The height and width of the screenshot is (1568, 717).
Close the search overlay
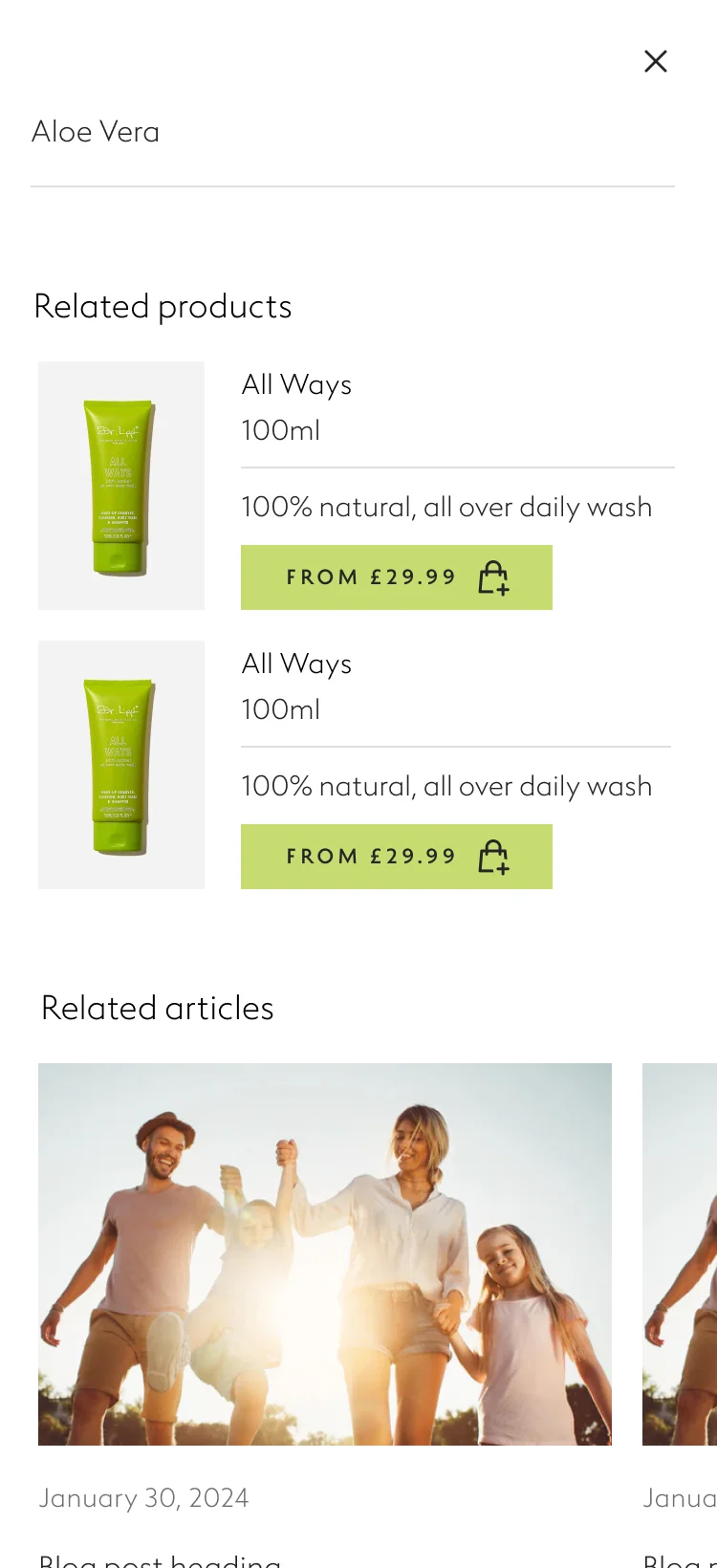(655, 61)
